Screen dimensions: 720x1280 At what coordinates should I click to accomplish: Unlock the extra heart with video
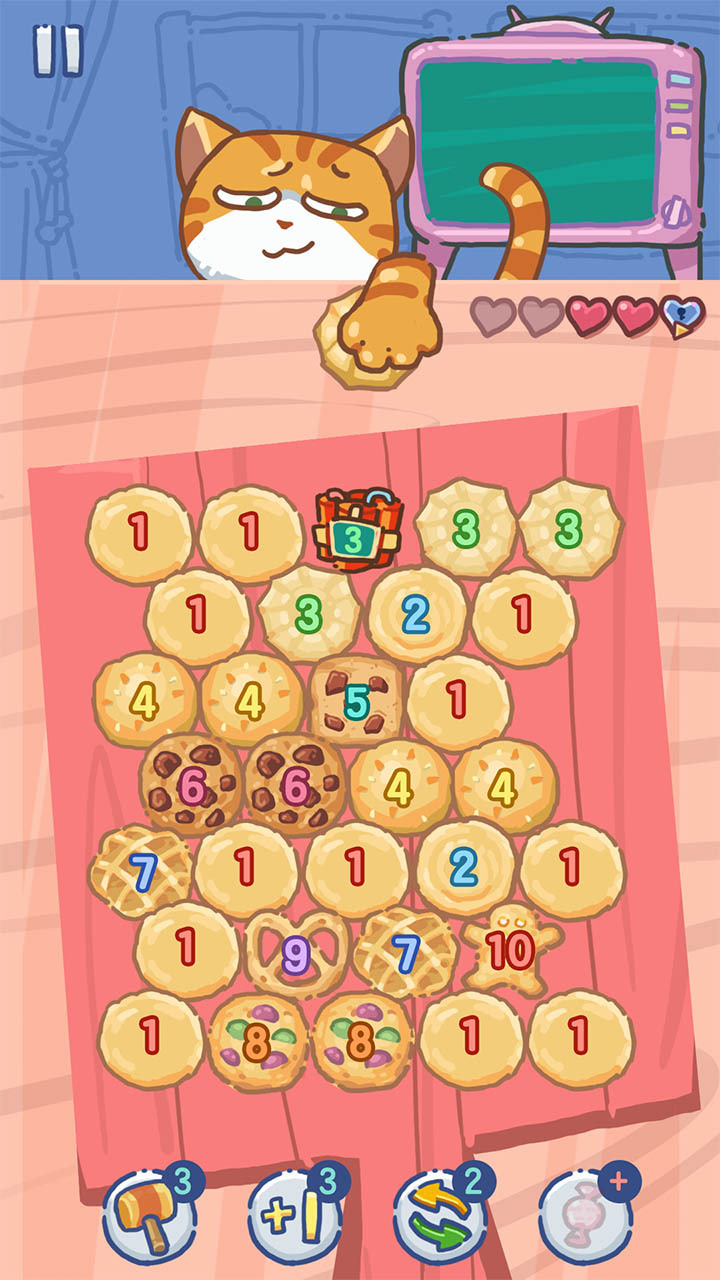tap(683, 317)
